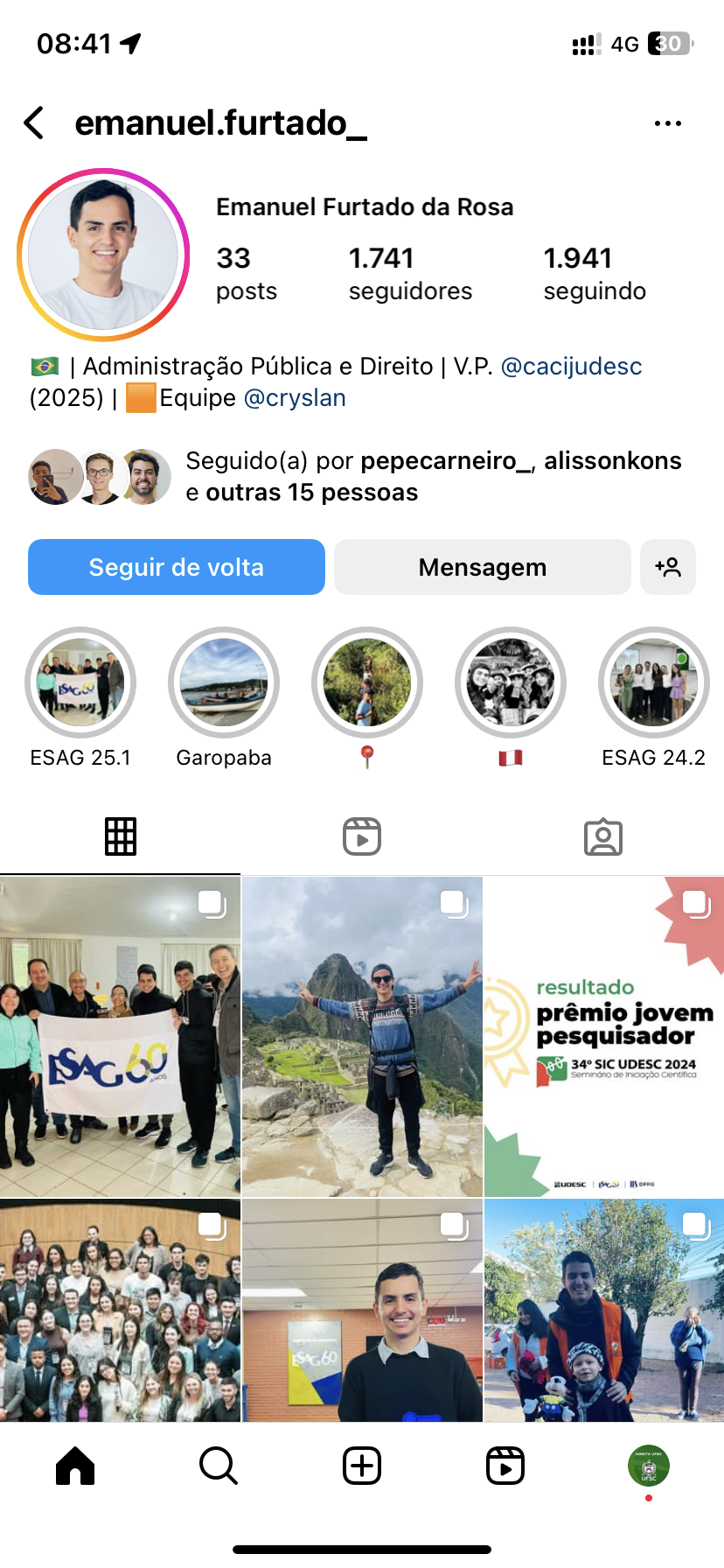724x1568 pixels.
Task: Tap Seguir de volta button
Action: point(177,567)
